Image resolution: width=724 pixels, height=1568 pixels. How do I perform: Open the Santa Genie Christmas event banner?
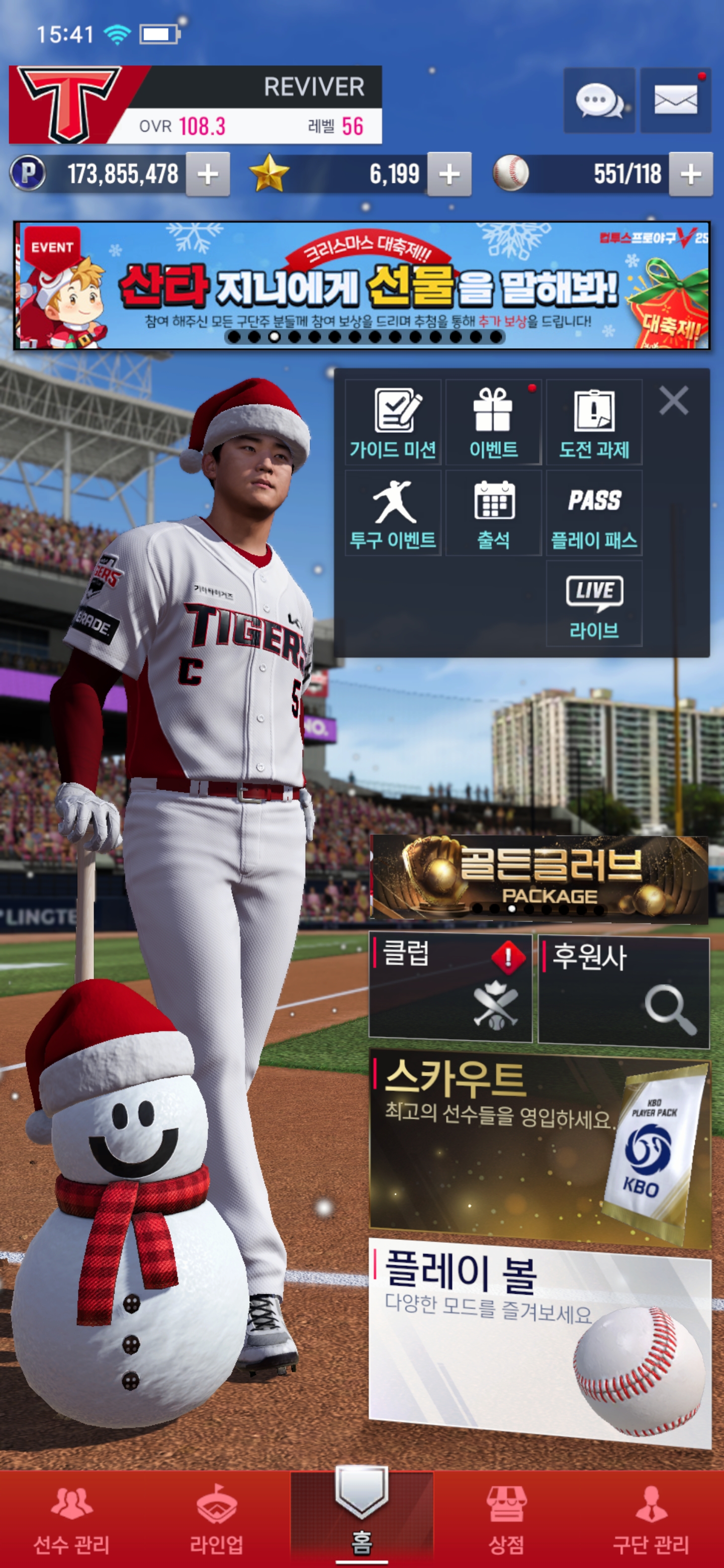click(361, 285)
